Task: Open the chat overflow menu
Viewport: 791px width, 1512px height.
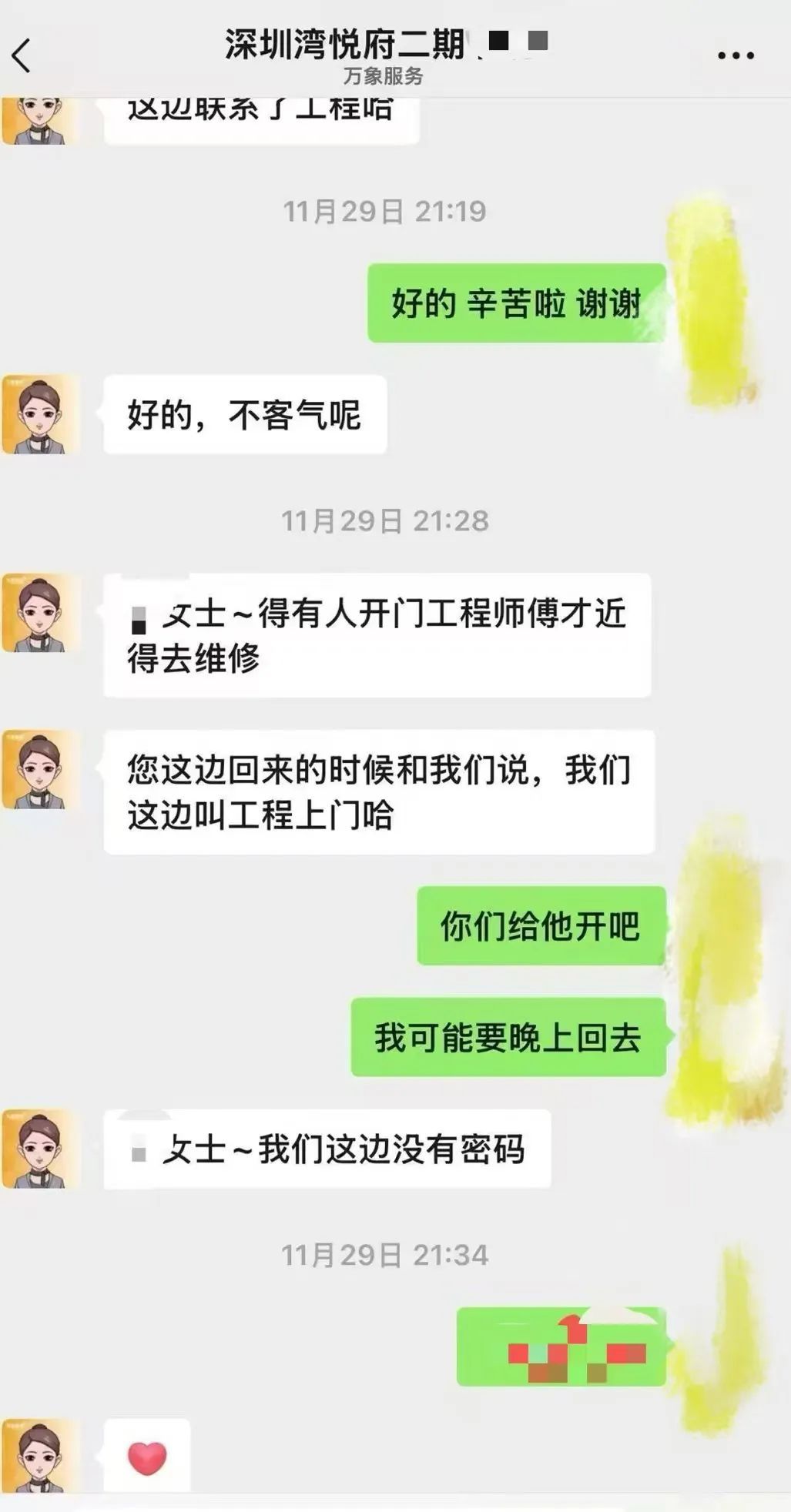Action: click(x=736, y=55)
